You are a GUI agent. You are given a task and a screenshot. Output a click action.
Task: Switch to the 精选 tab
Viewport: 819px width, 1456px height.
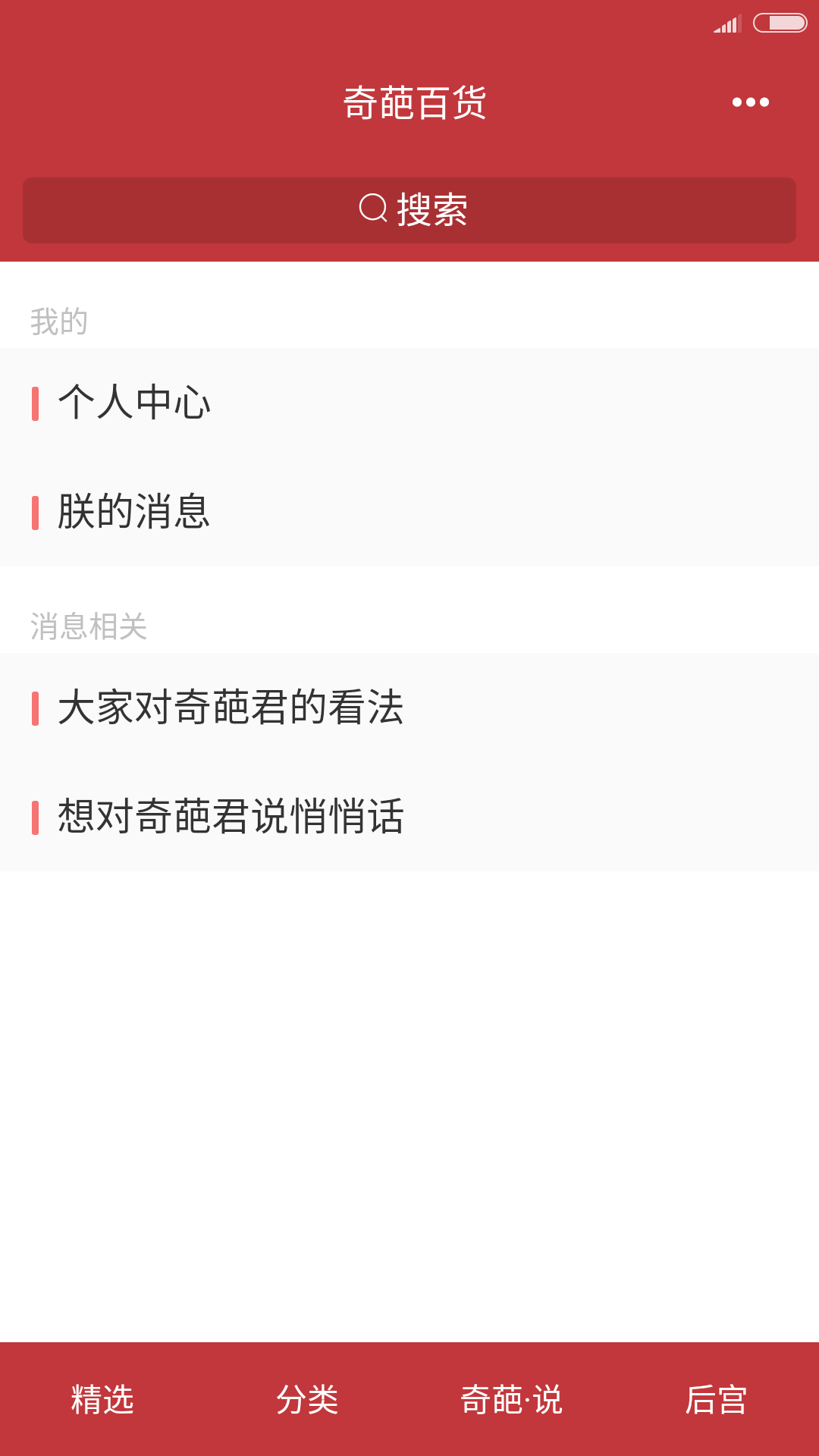point(102,1399)
